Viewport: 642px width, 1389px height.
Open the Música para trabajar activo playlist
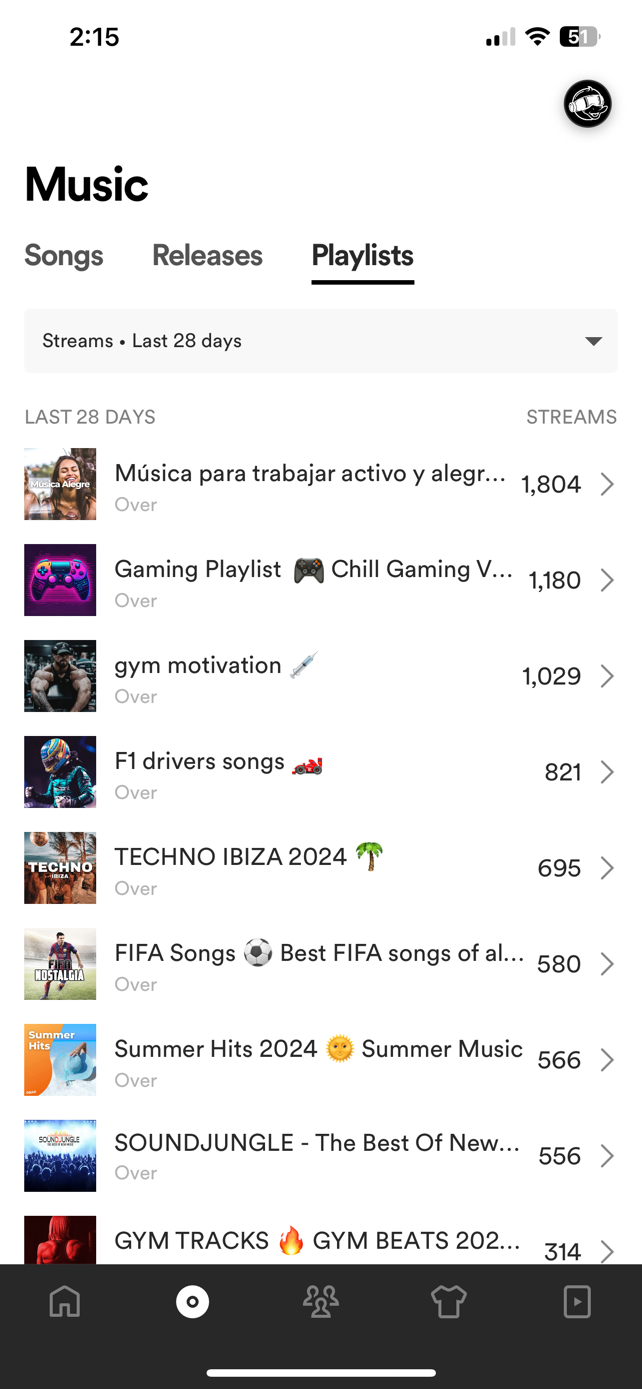(x=320, y=484)
